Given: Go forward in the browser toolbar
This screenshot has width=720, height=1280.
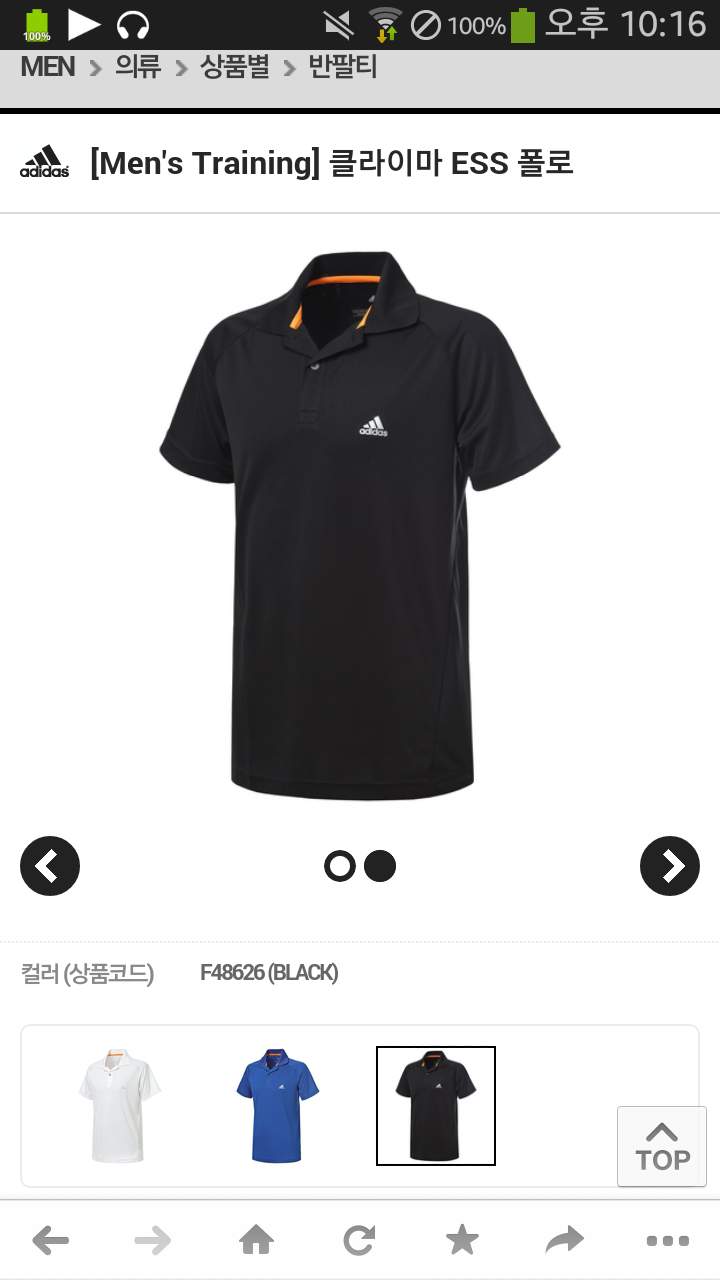Looking at the screenshot, I should coord(153,1241).
